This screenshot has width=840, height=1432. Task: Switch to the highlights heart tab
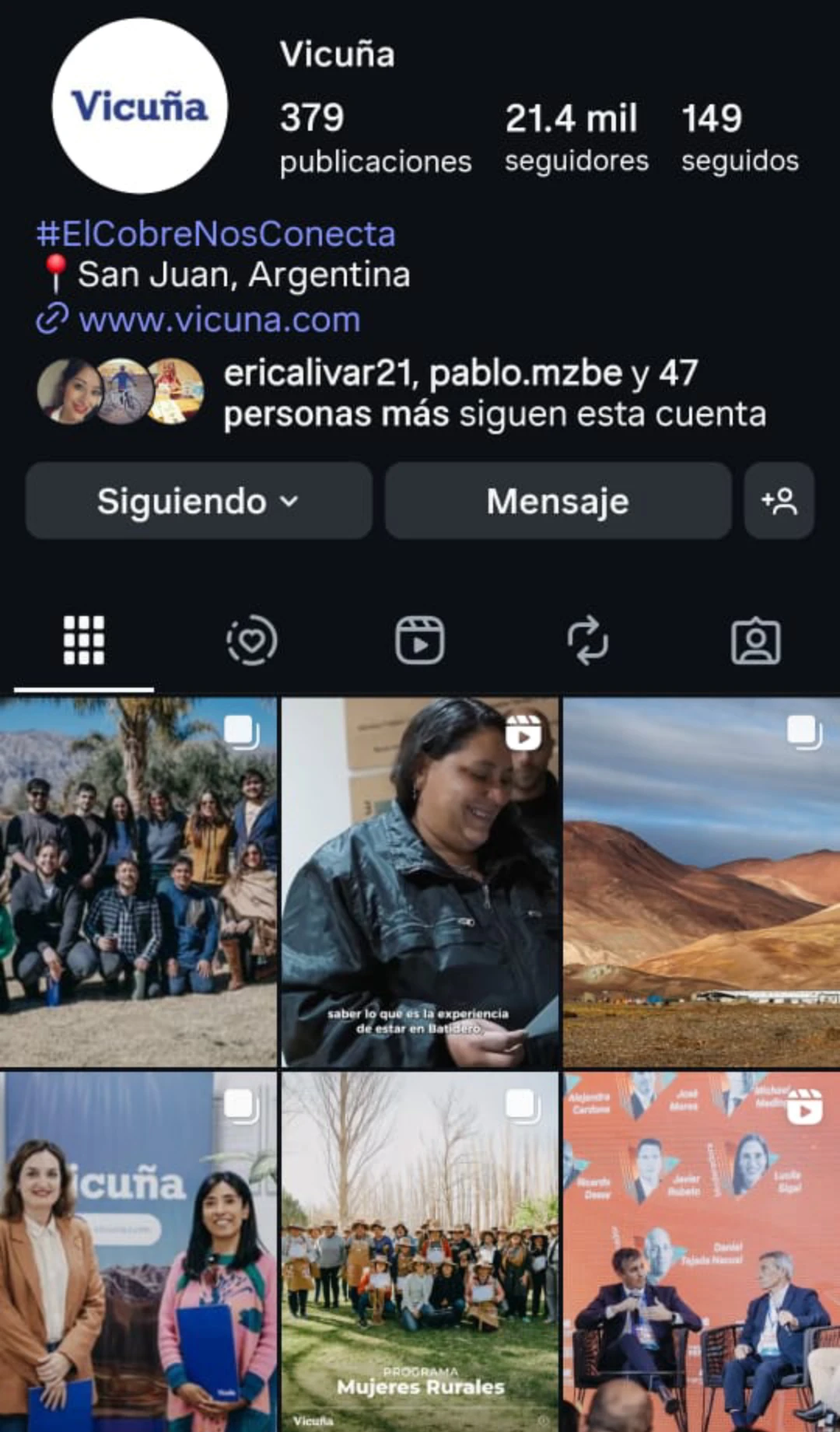pyautogui.click(x=251, y=641)
